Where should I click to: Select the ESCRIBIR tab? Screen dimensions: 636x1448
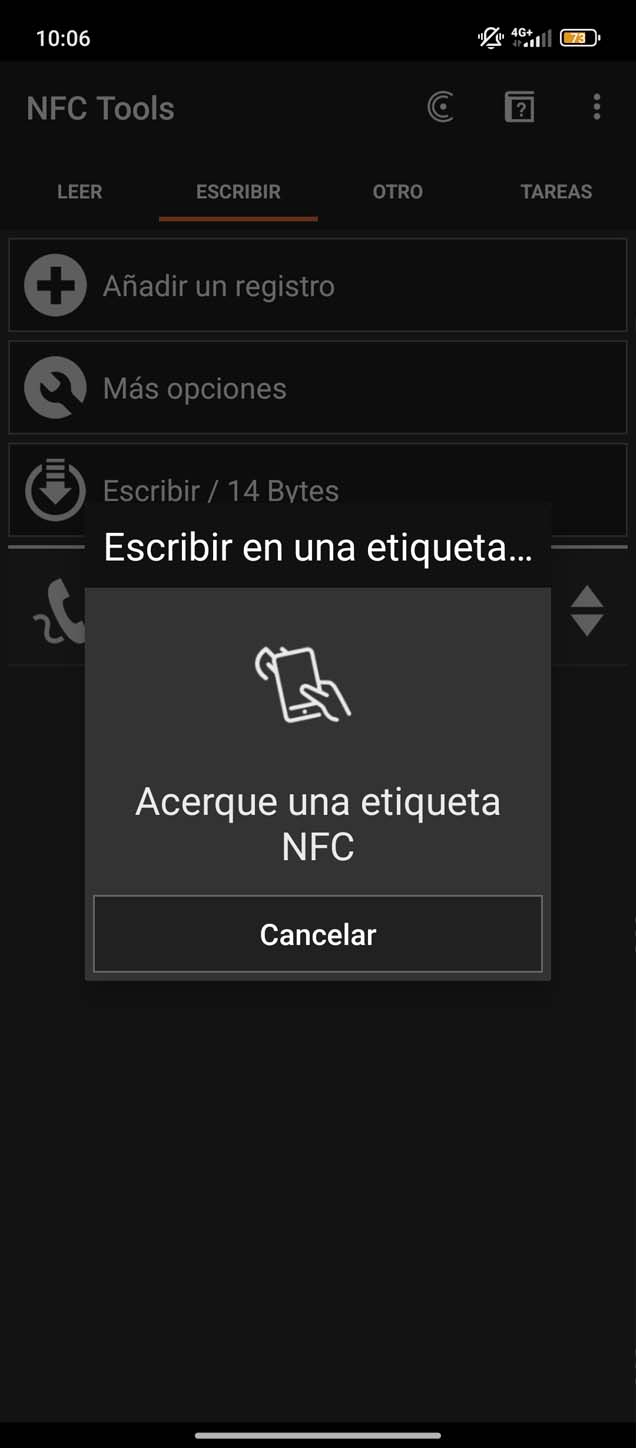click(x=238, y=191)
